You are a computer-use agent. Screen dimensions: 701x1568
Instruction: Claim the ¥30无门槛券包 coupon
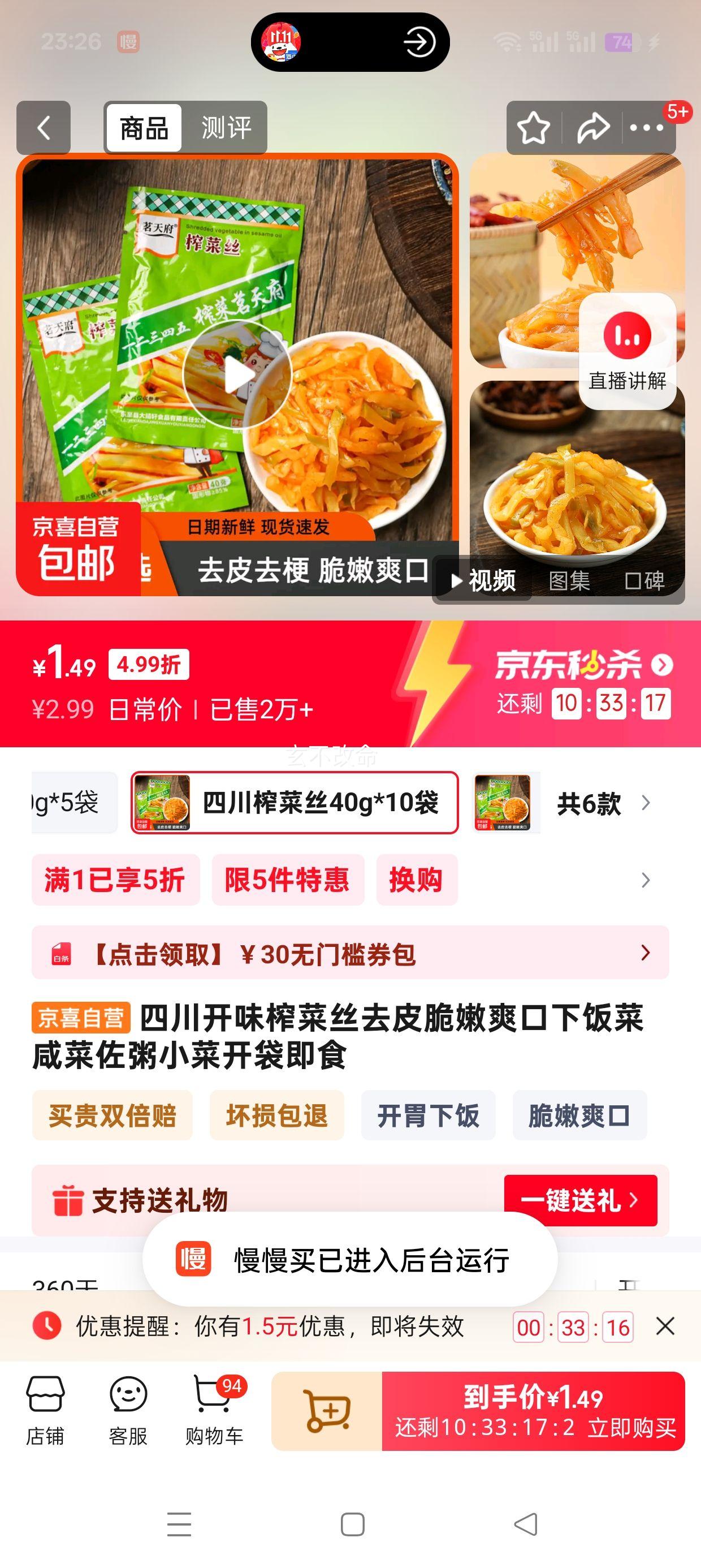pyautogui.click(x=350, y=953)
